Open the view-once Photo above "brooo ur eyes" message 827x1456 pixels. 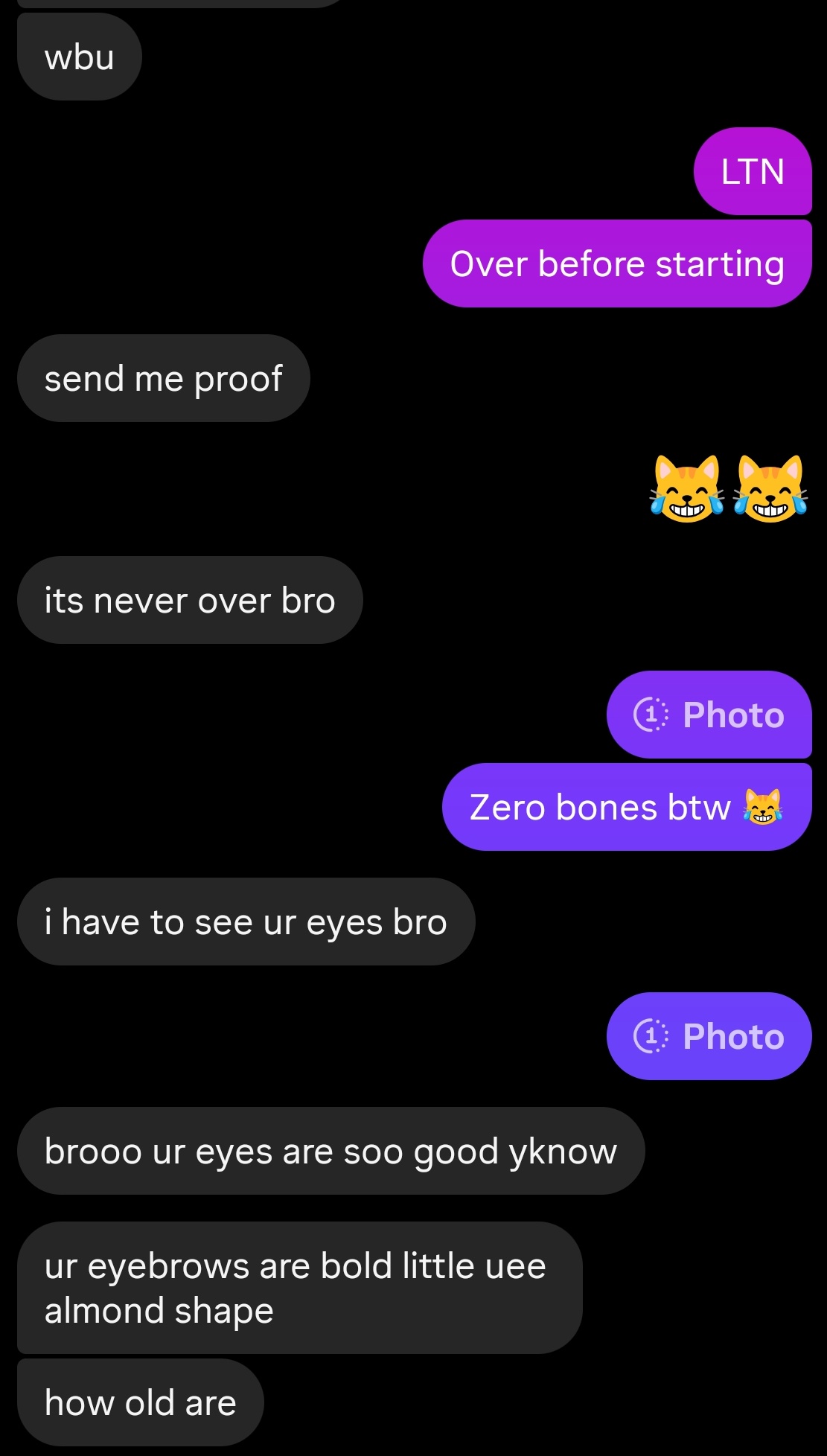pos(709,1036)
